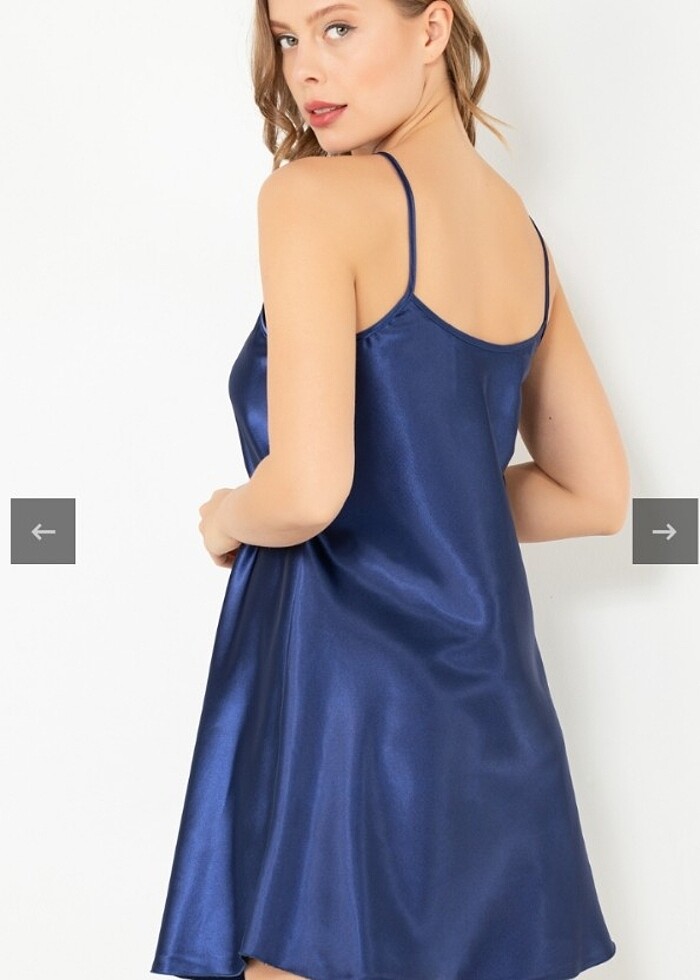Show the next product photo

[665, 531]
